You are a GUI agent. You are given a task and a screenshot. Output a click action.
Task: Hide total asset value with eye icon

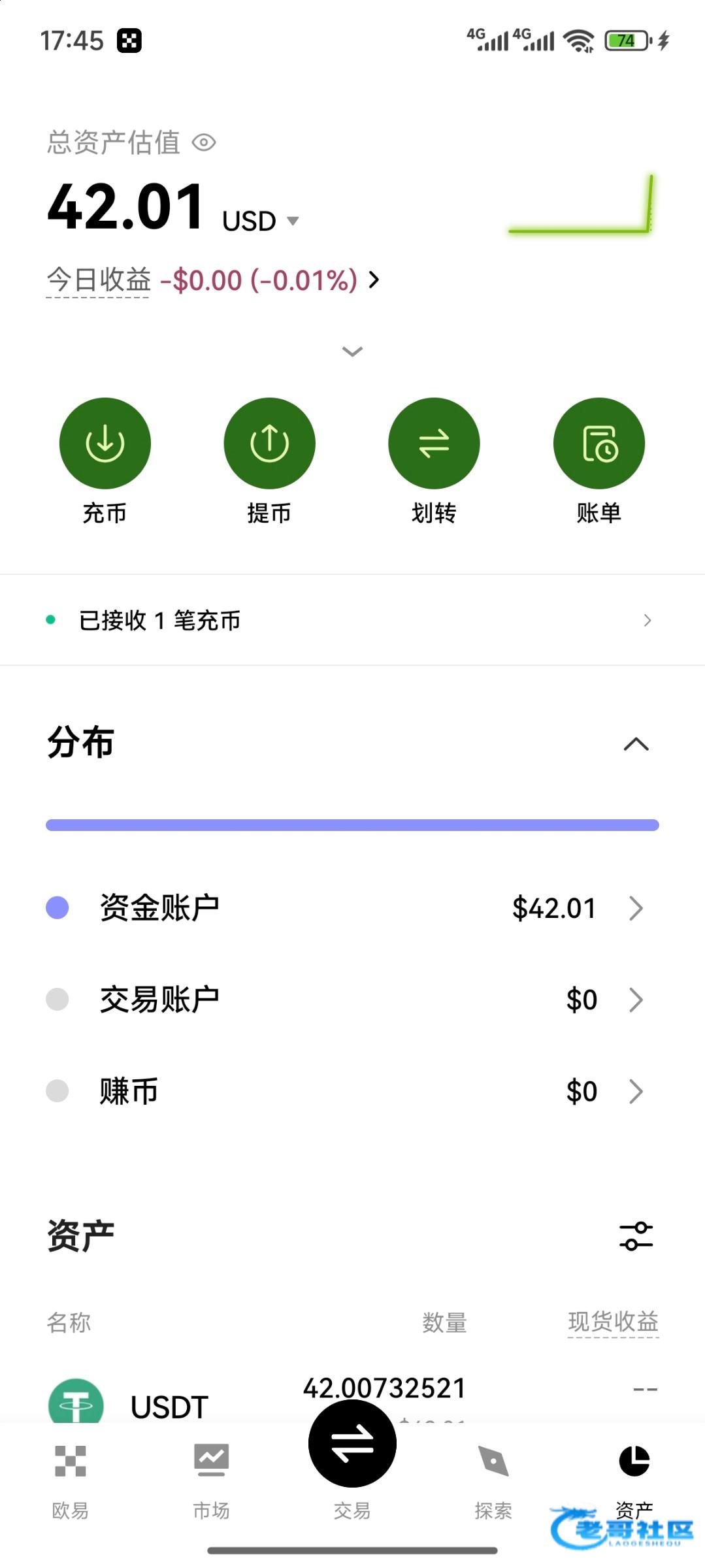204,142
